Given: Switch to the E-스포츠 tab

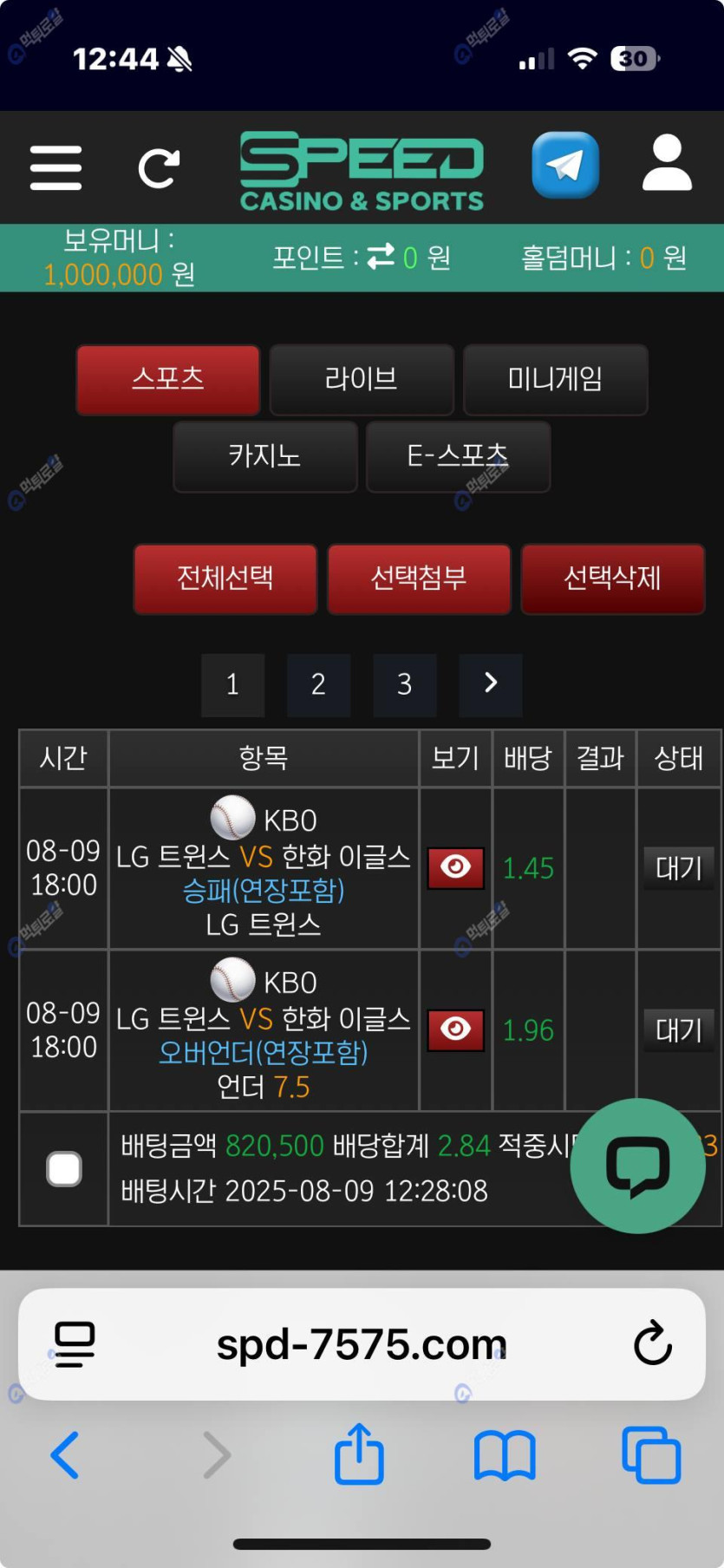Looking at the screenshot, I should 458,456.
